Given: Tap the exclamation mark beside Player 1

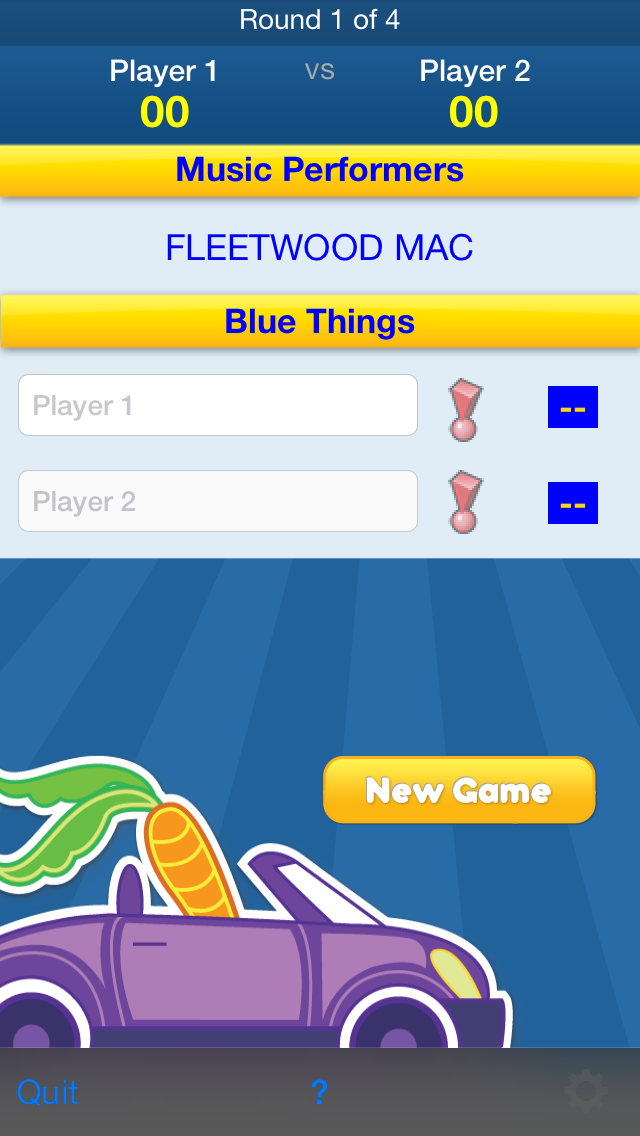Looking at the screenshot, I should pos(465,409).
